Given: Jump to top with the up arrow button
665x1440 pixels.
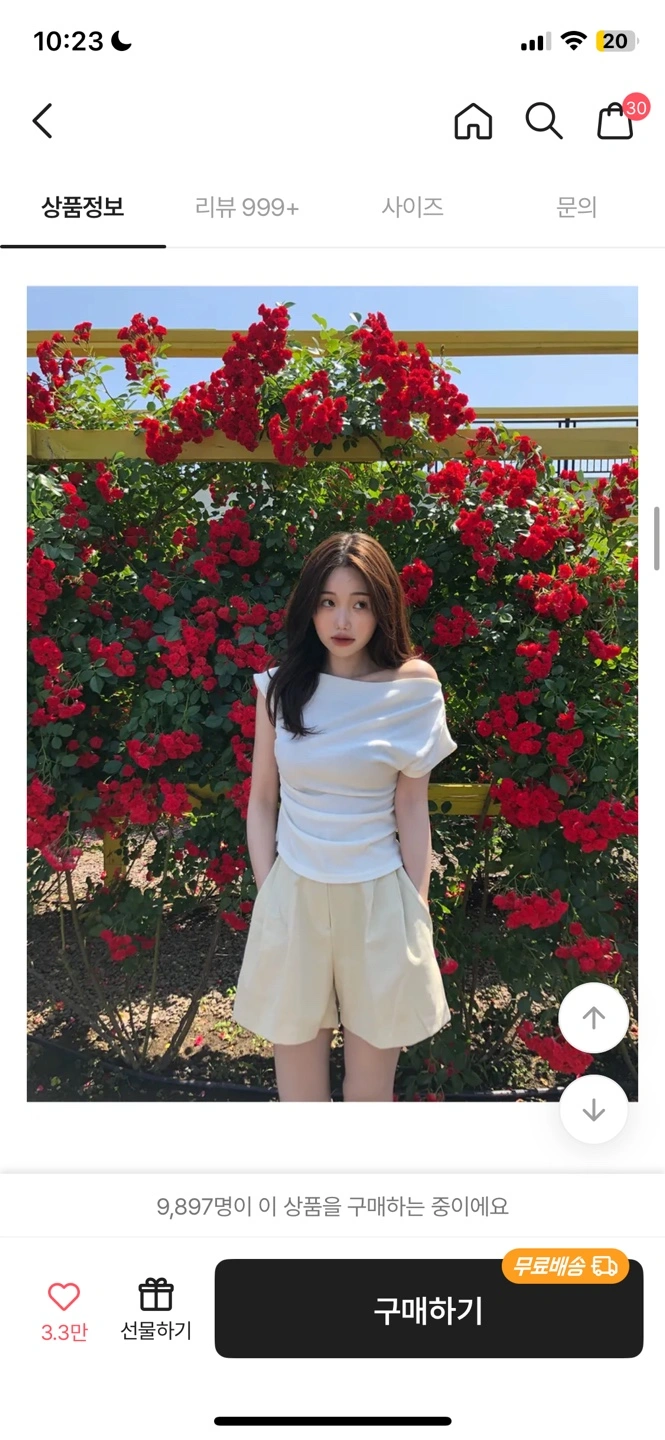Looking at the screenshot, I should 594,1018.
